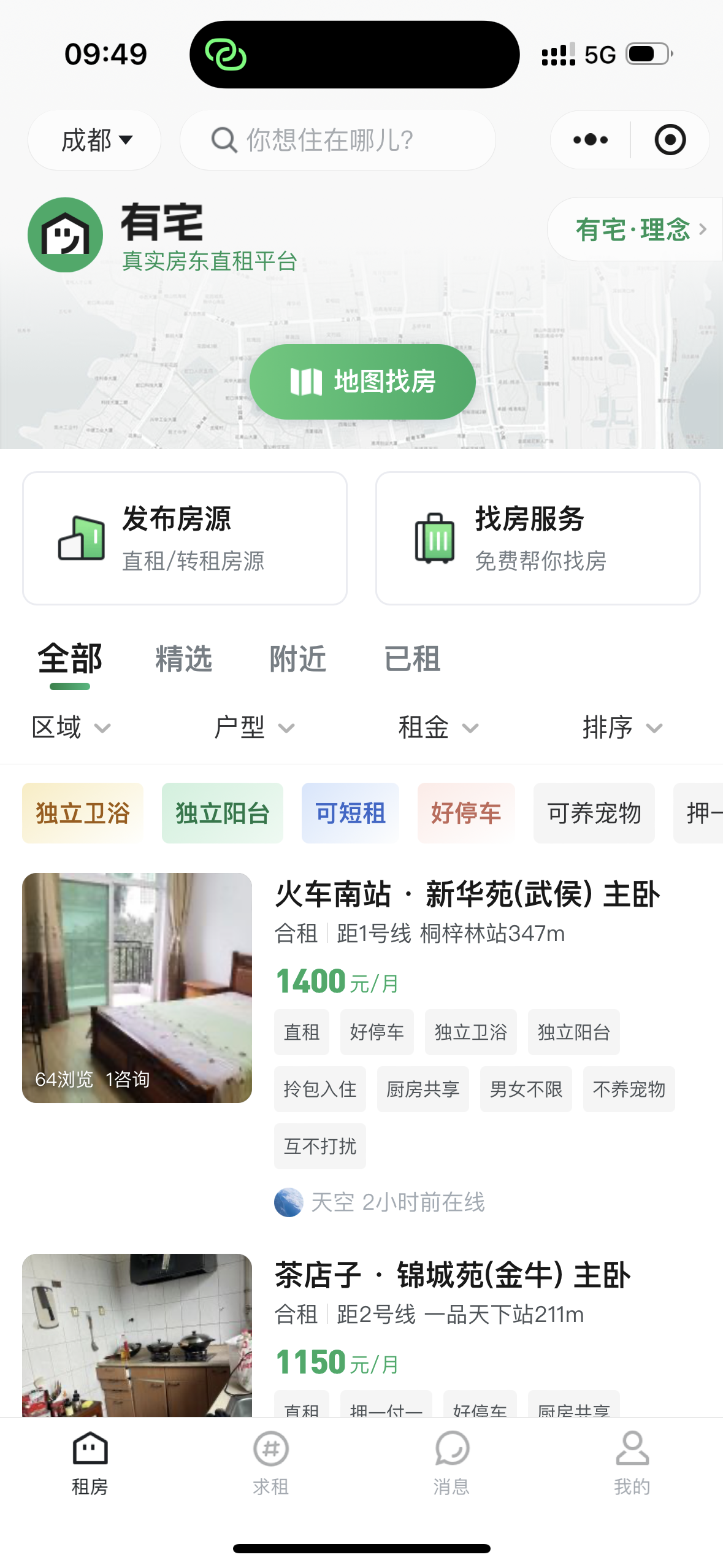Image resolution: width=723 pixels, height=1568 pixels.
Task: Open the mini program more-options menu
Action: [590, 140]
